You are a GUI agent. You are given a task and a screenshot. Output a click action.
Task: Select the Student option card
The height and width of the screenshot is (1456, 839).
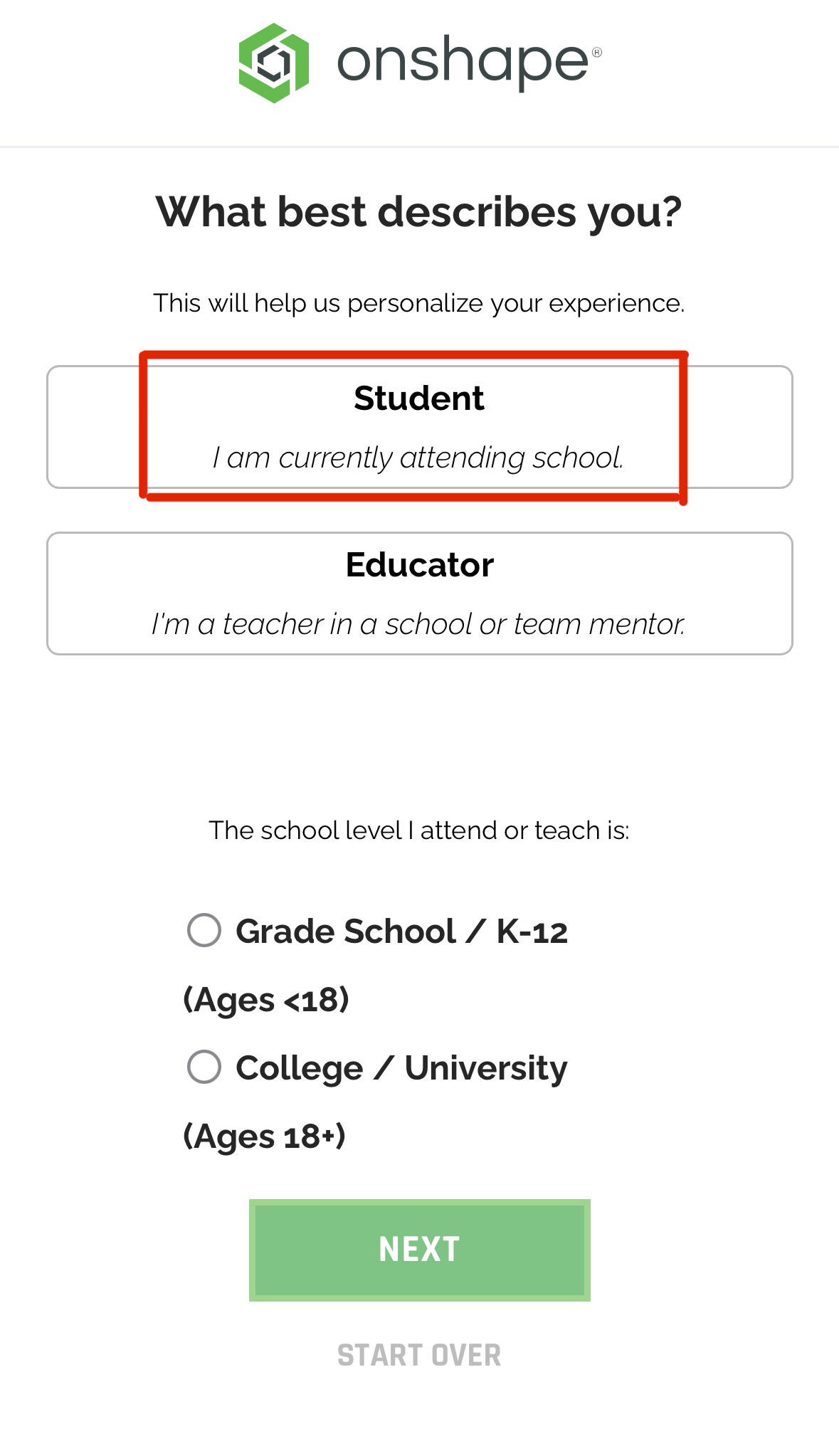pos(419,427)
